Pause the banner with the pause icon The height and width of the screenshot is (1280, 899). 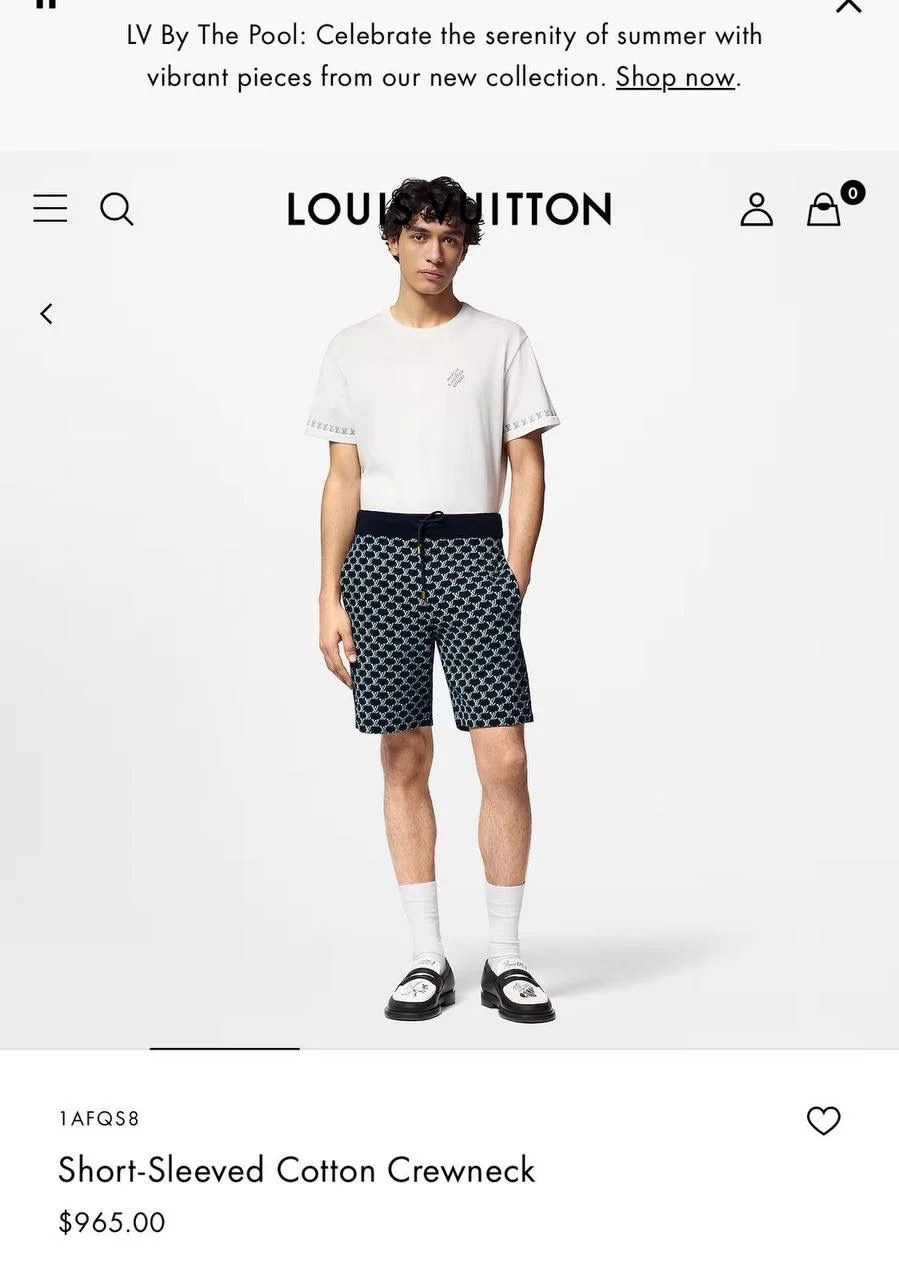click(45, 4)
